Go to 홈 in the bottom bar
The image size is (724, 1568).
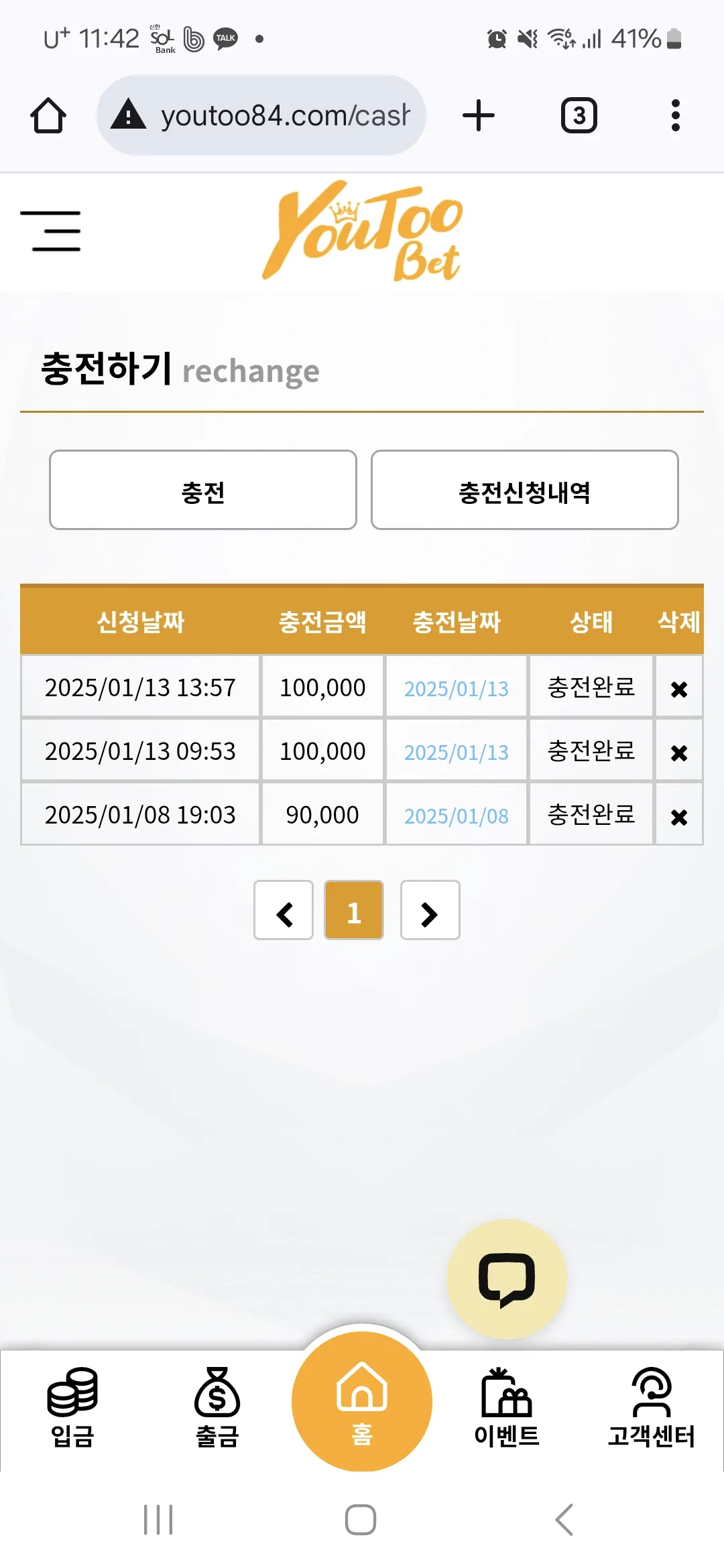[x=362, y=1402]
